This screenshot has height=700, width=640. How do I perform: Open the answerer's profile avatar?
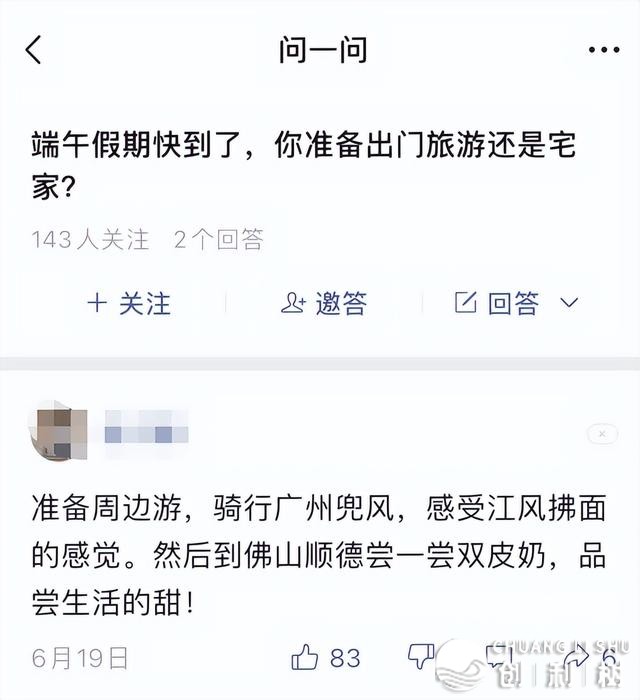pyautogui.click(x=57, y=432)
